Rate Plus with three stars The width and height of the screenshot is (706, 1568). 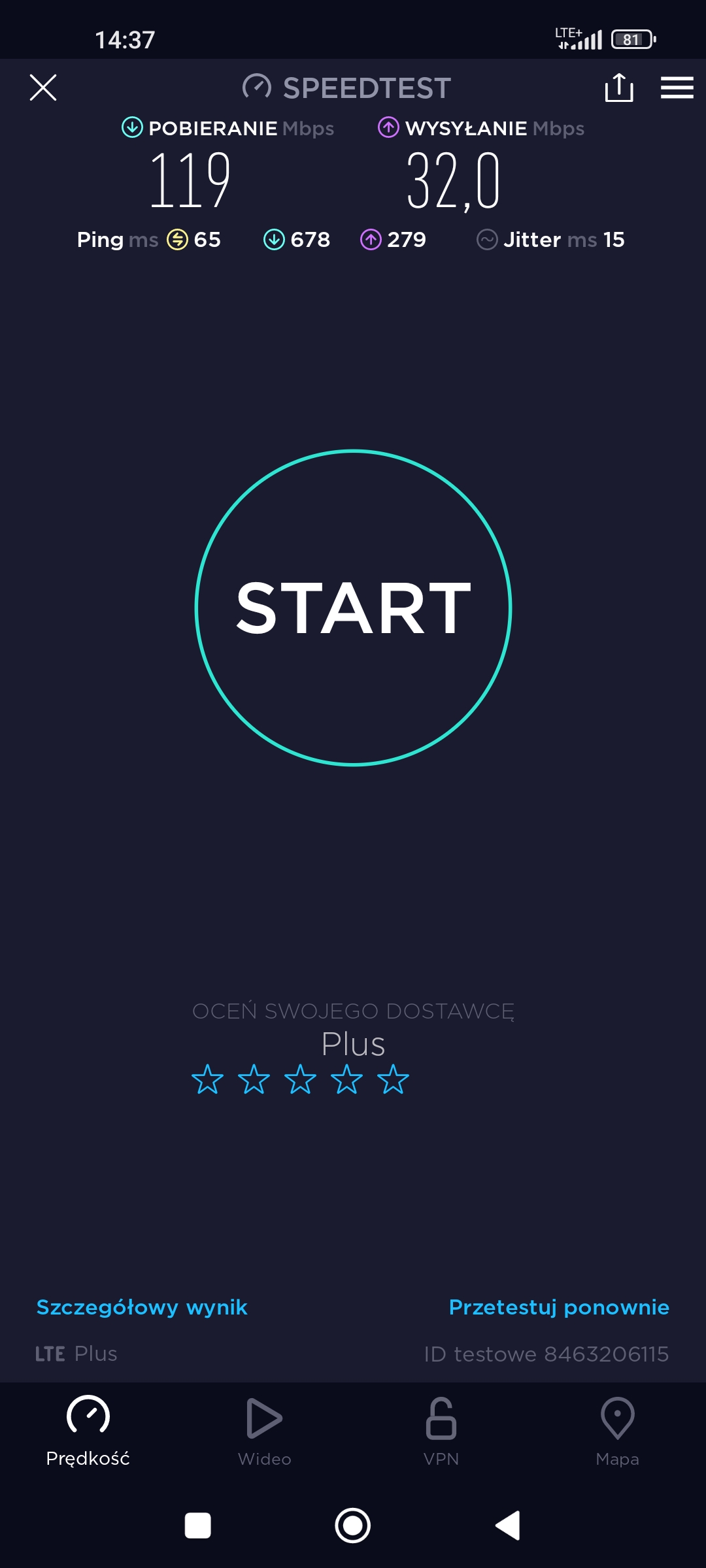coord(300,1079)
